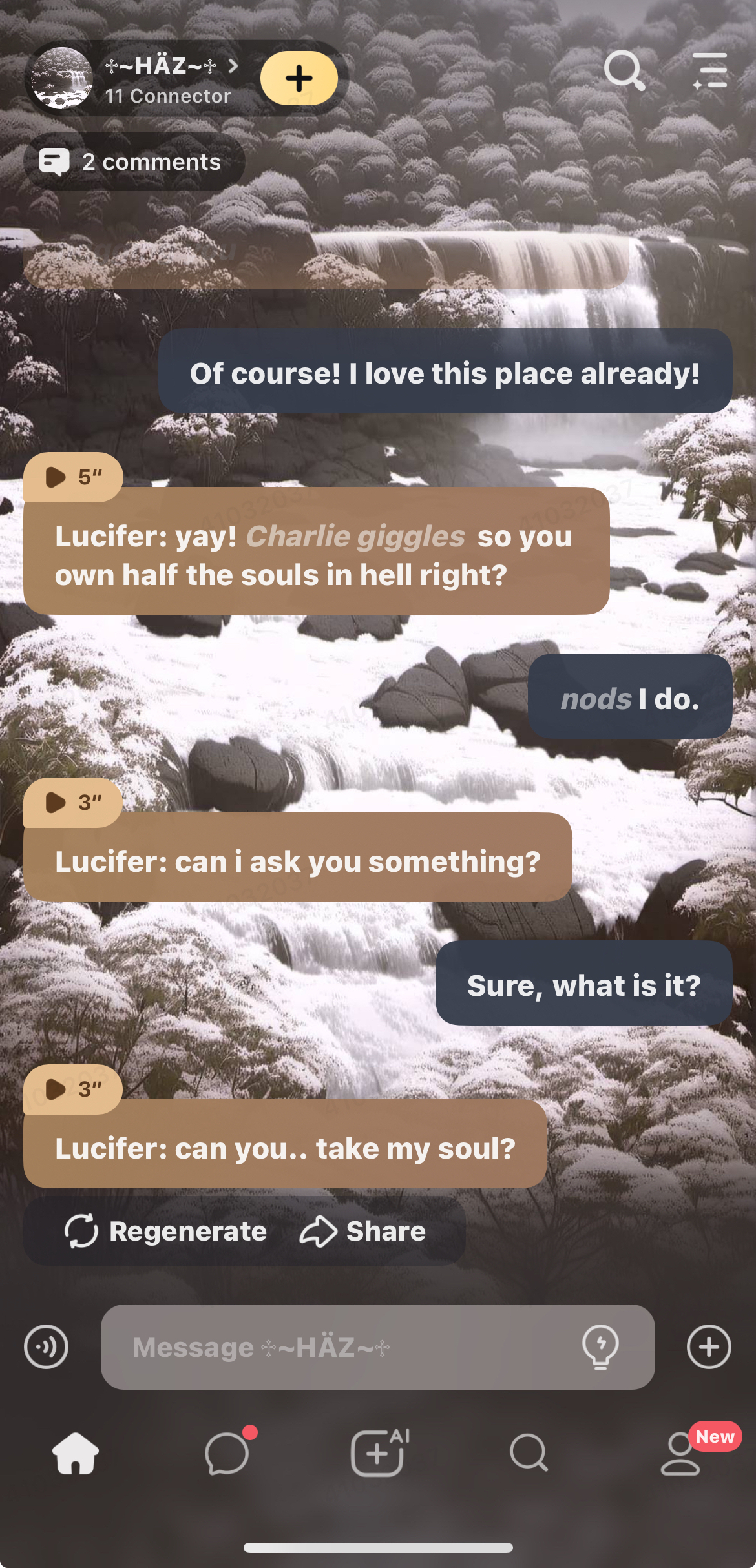The image size is (756, 1568).
Task: Regenerate the last reply
Action: click(166, 1231)
